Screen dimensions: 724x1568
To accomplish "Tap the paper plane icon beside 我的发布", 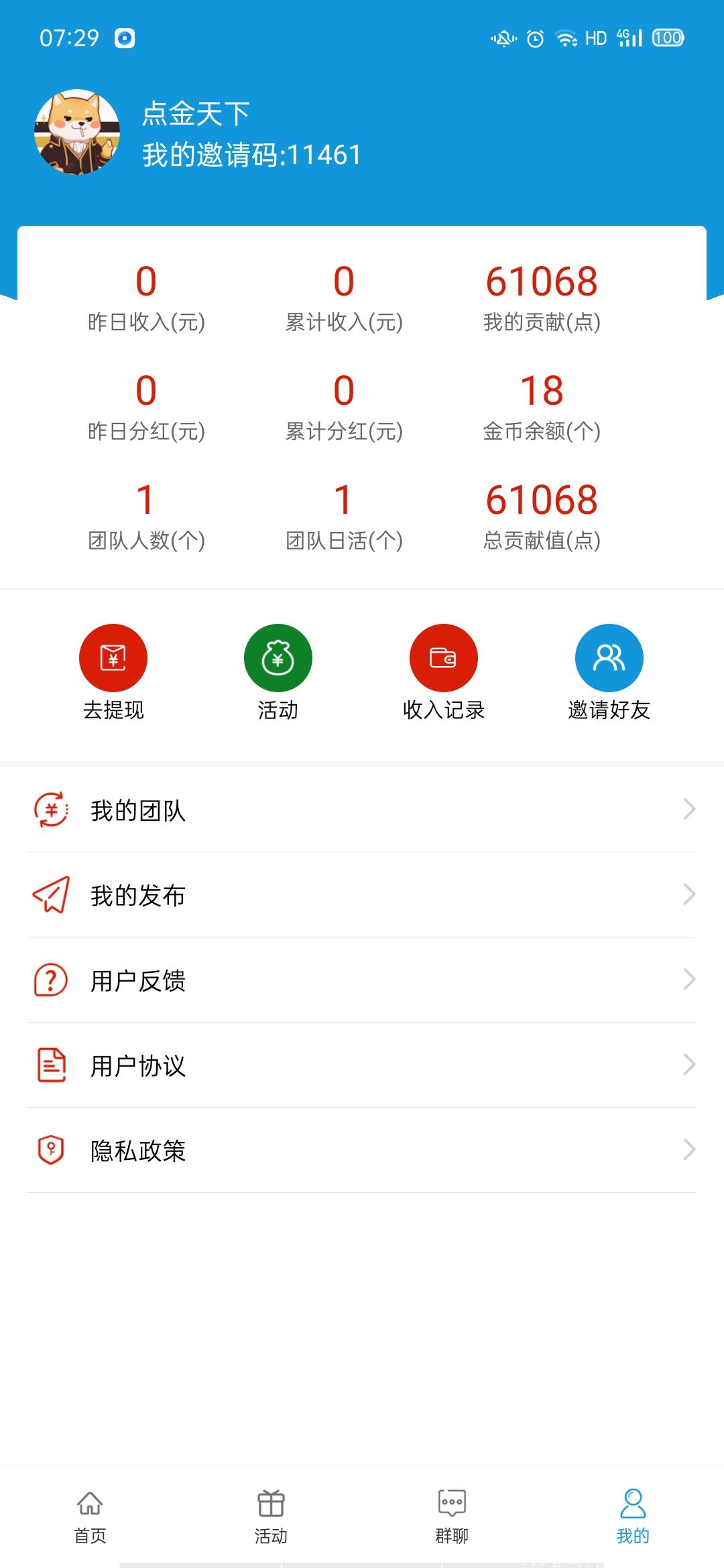I will pyautogui.click(x=50, y=896).
